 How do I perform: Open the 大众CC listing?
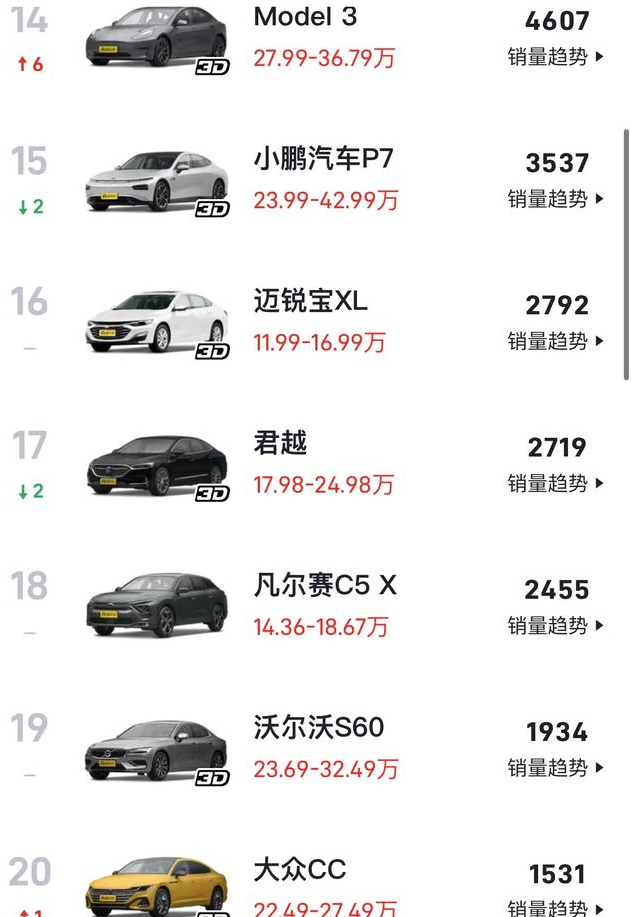(x=300, y=869)
